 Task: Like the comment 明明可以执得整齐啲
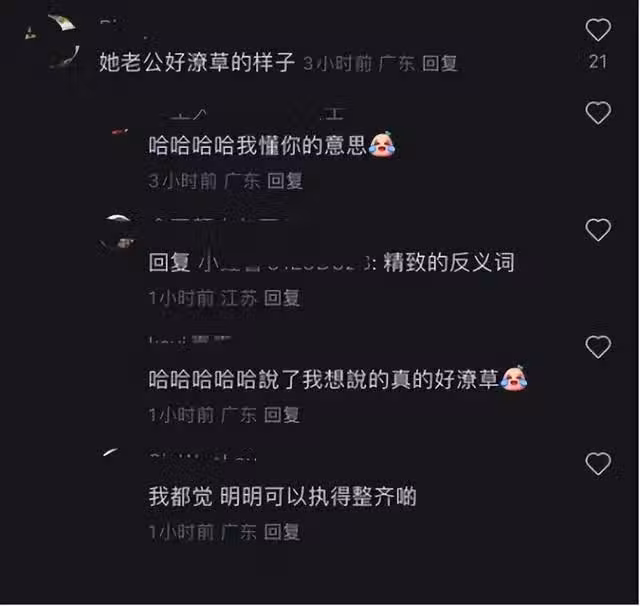[597, 464]
